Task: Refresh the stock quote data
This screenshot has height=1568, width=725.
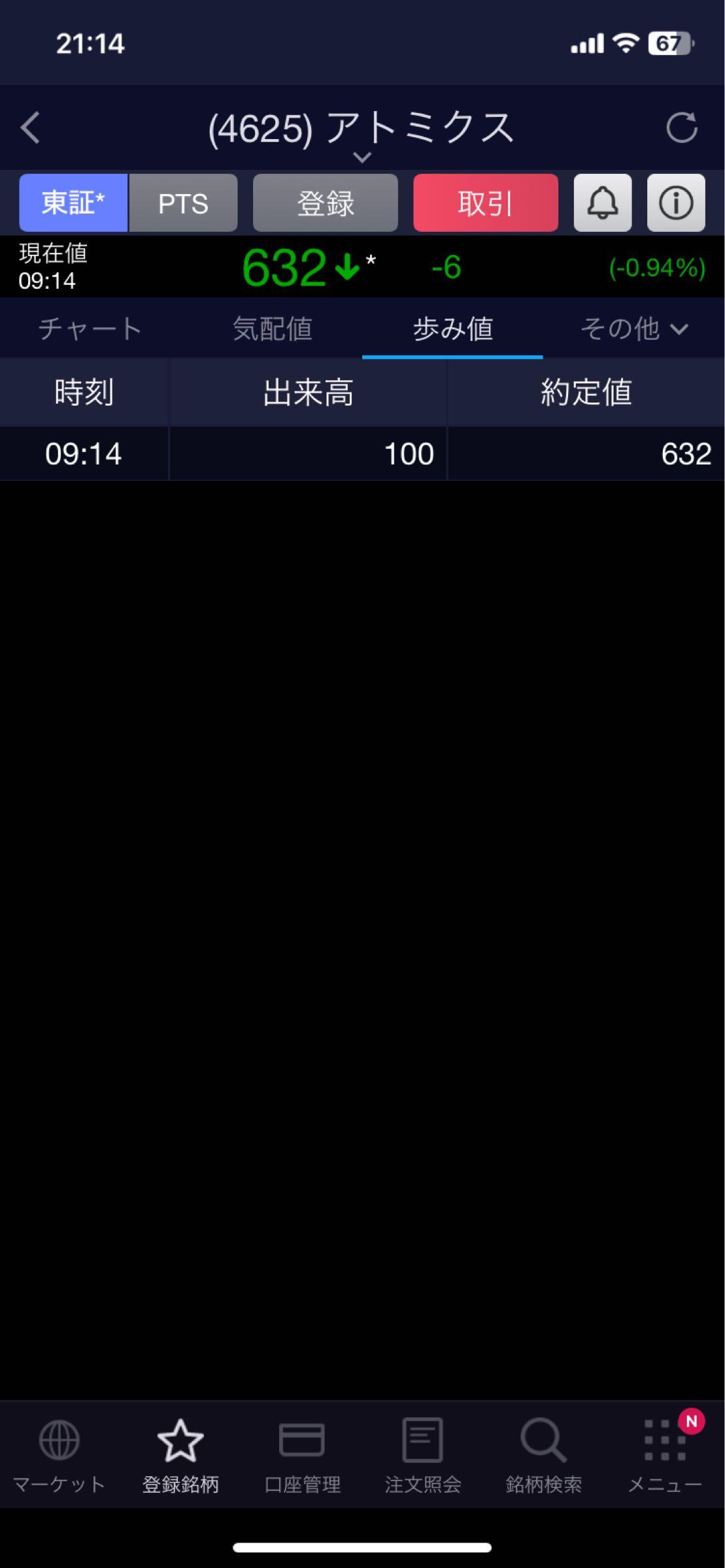Action: point(681,127)
